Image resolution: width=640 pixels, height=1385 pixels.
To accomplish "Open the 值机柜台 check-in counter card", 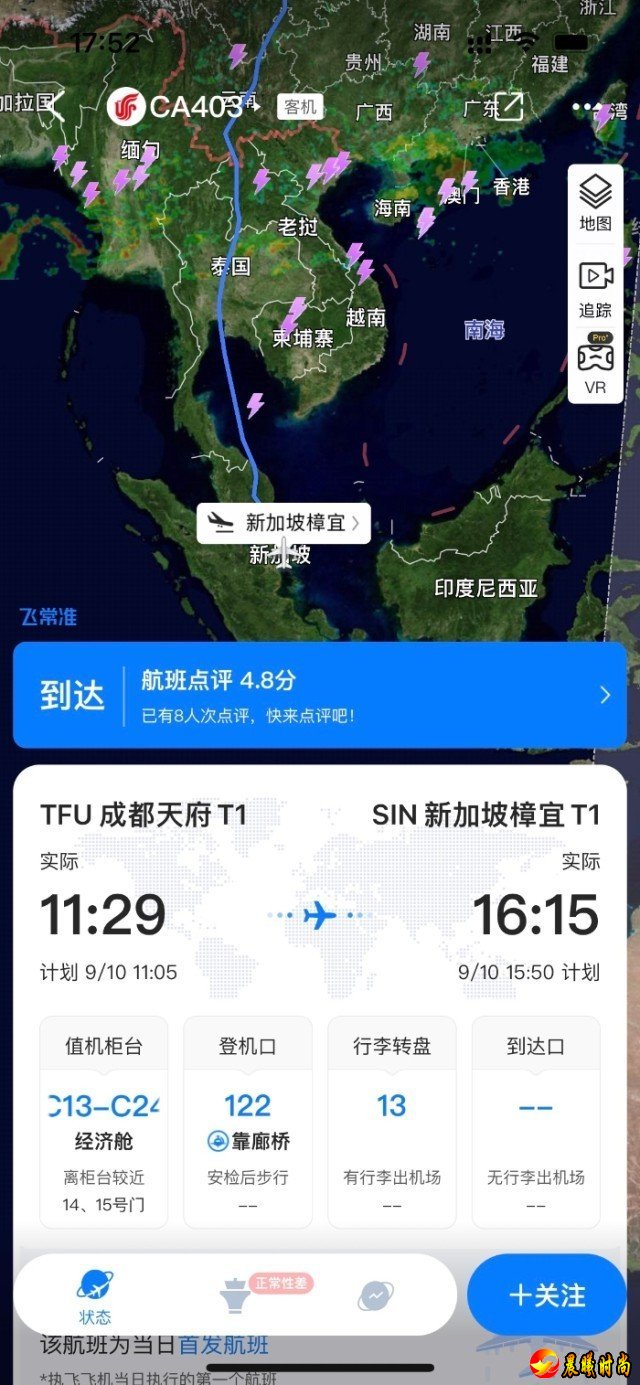I will (x=104, y=1122).
